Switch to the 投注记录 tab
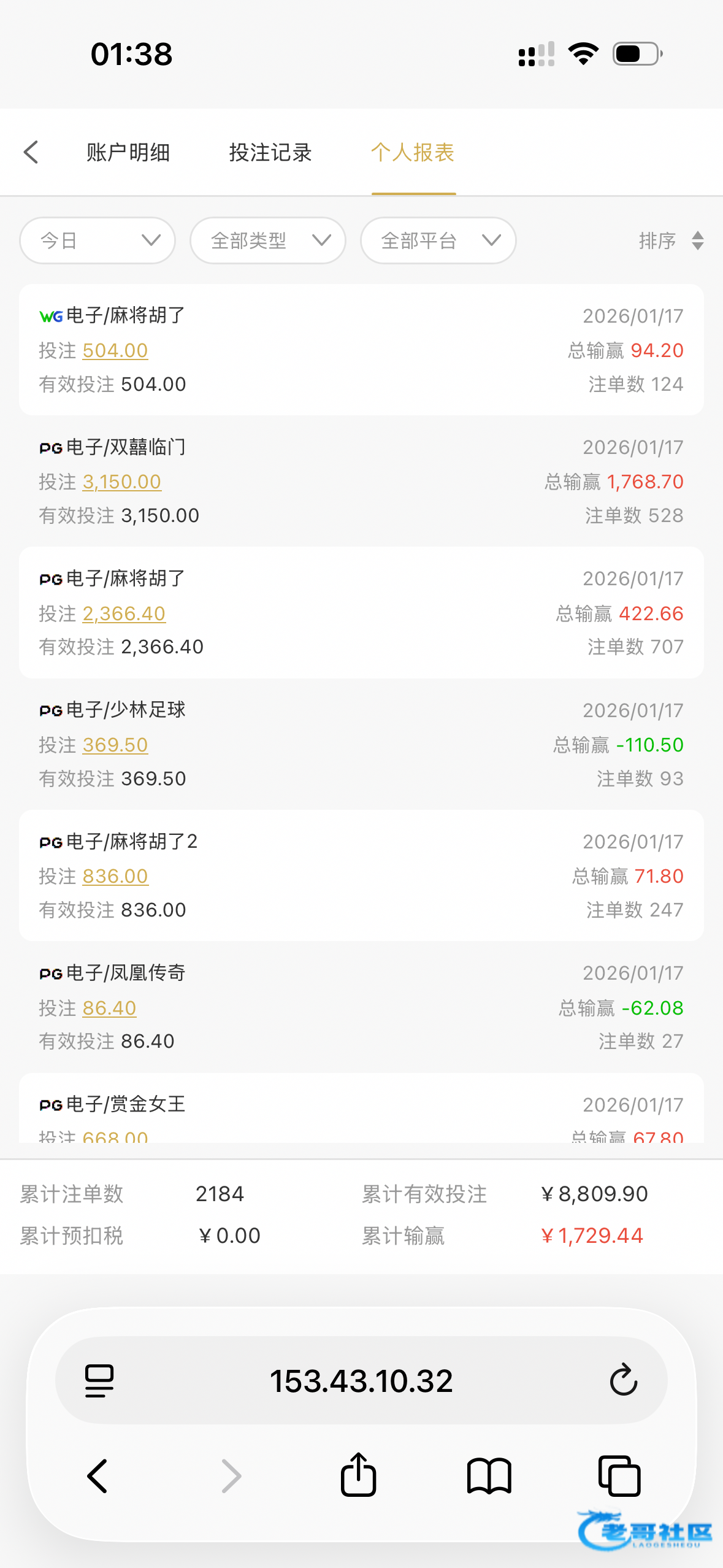The image size is (723, 1568). coord(270,152)
